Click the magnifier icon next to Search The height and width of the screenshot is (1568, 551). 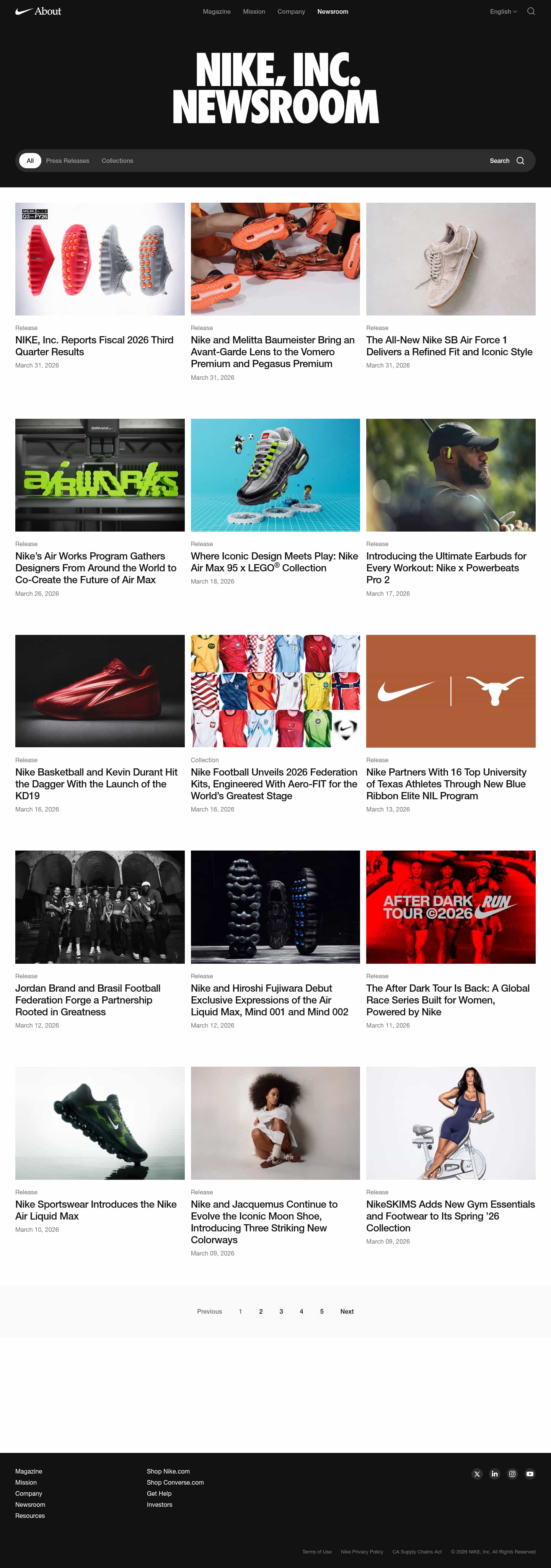[520, 161]
